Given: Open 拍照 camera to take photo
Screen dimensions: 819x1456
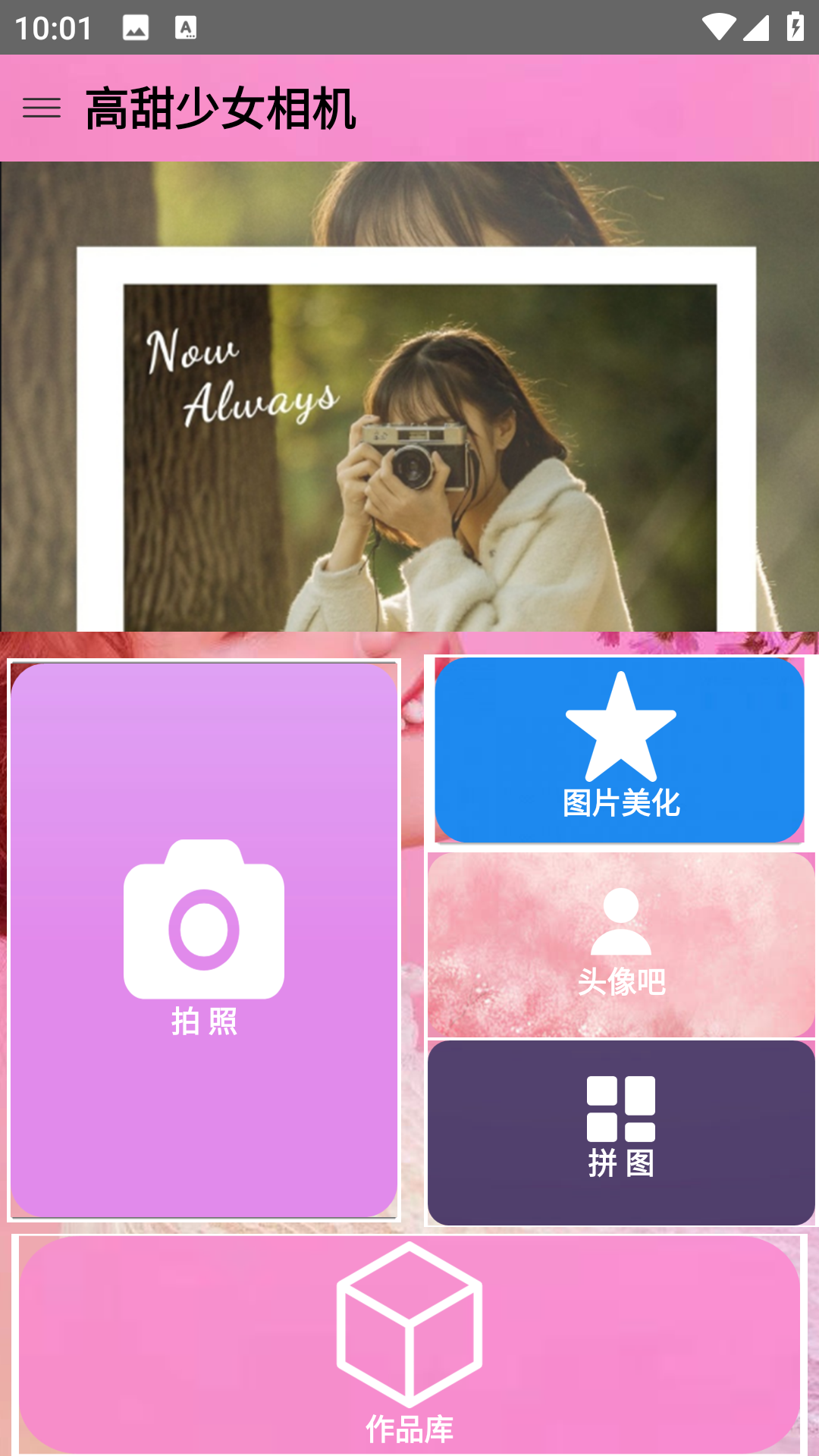Looking at the screenshot, I should tap(204, 940).
